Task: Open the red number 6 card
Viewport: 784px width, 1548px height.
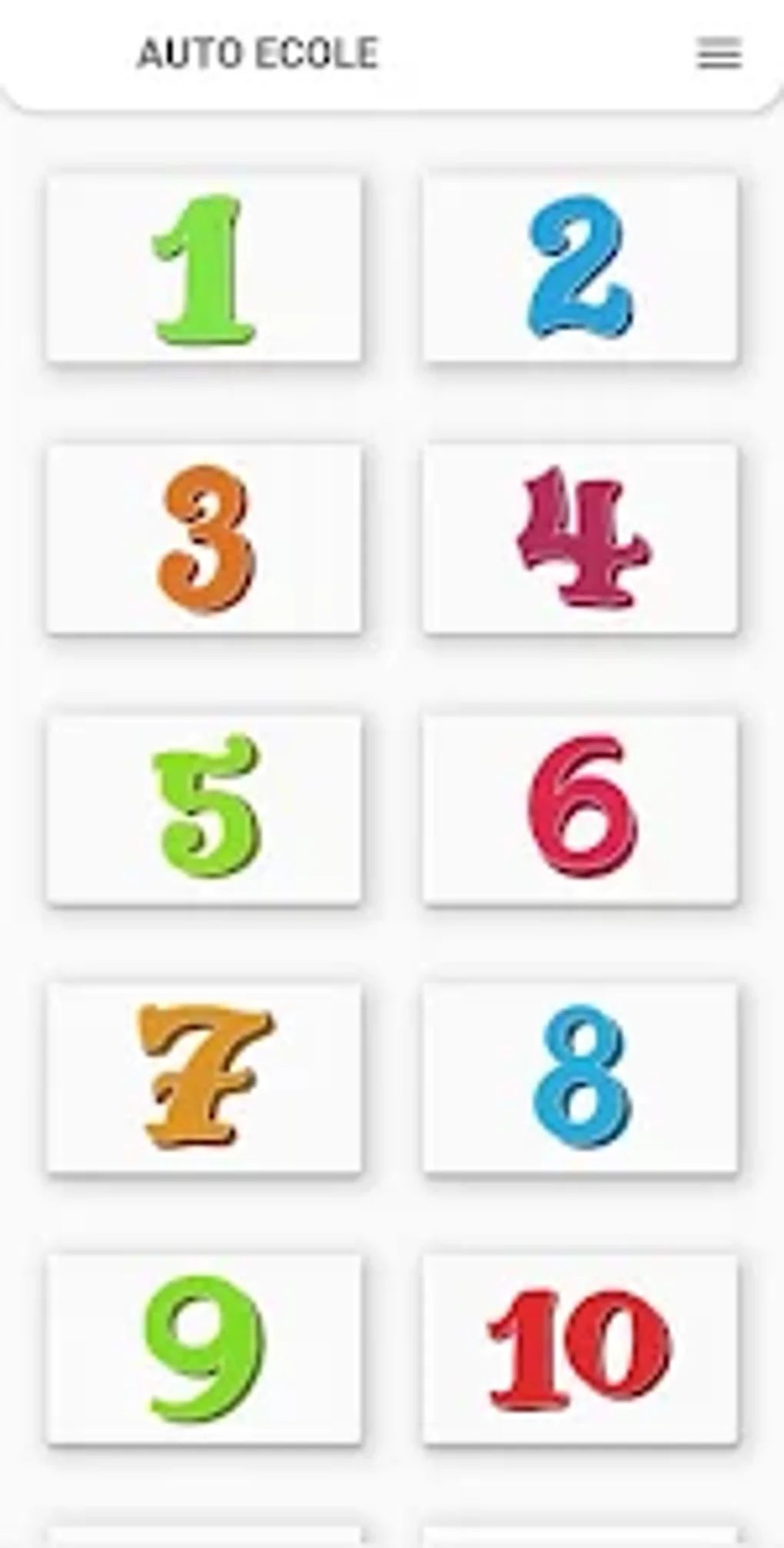Action: (x=580, y=808)
